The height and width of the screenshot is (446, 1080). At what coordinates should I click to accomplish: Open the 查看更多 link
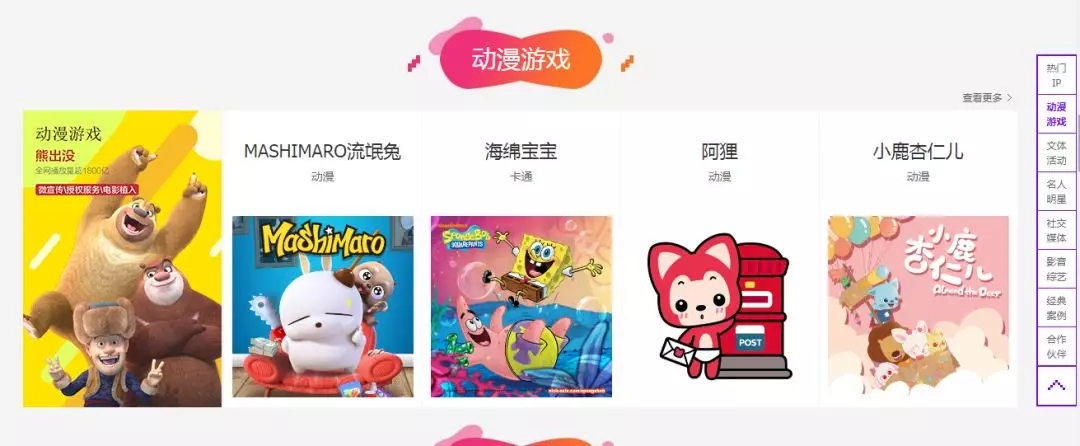pos(987,98)
